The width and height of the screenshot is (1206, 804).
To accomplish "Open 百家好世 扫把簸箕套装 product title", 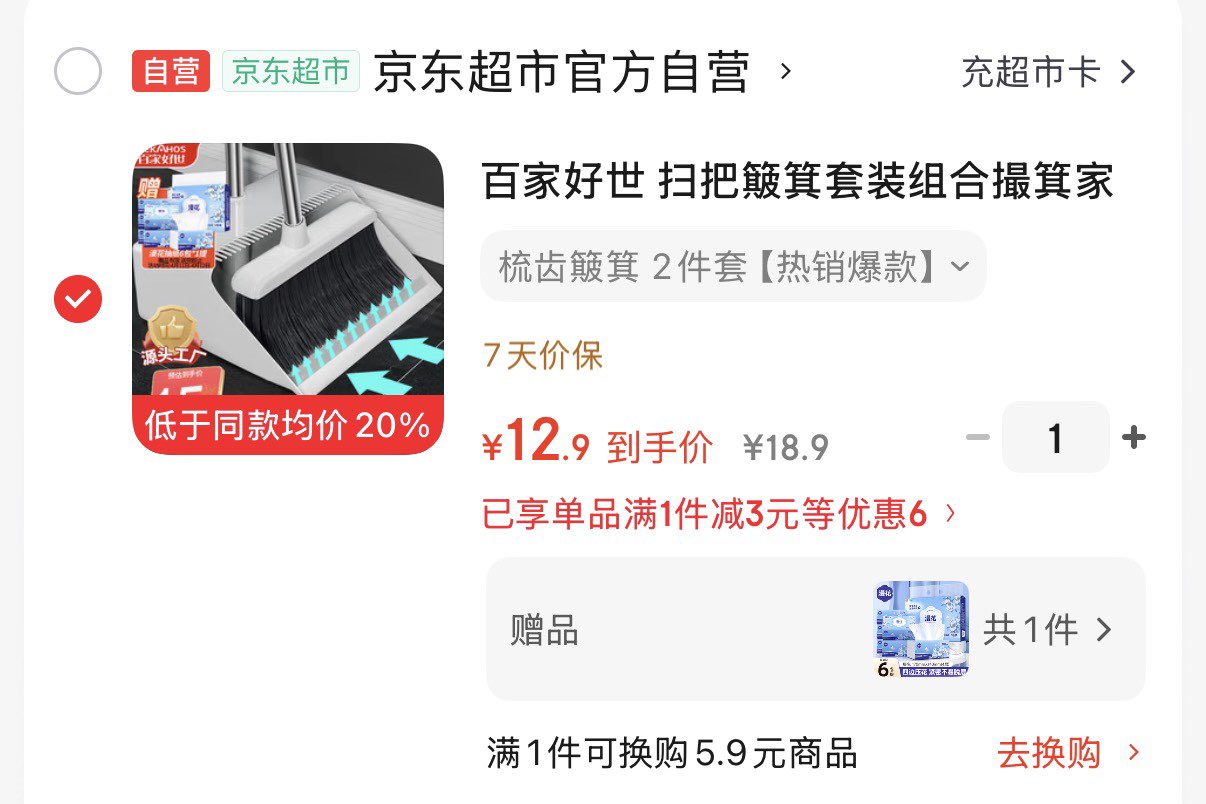I will click(798, 182).
